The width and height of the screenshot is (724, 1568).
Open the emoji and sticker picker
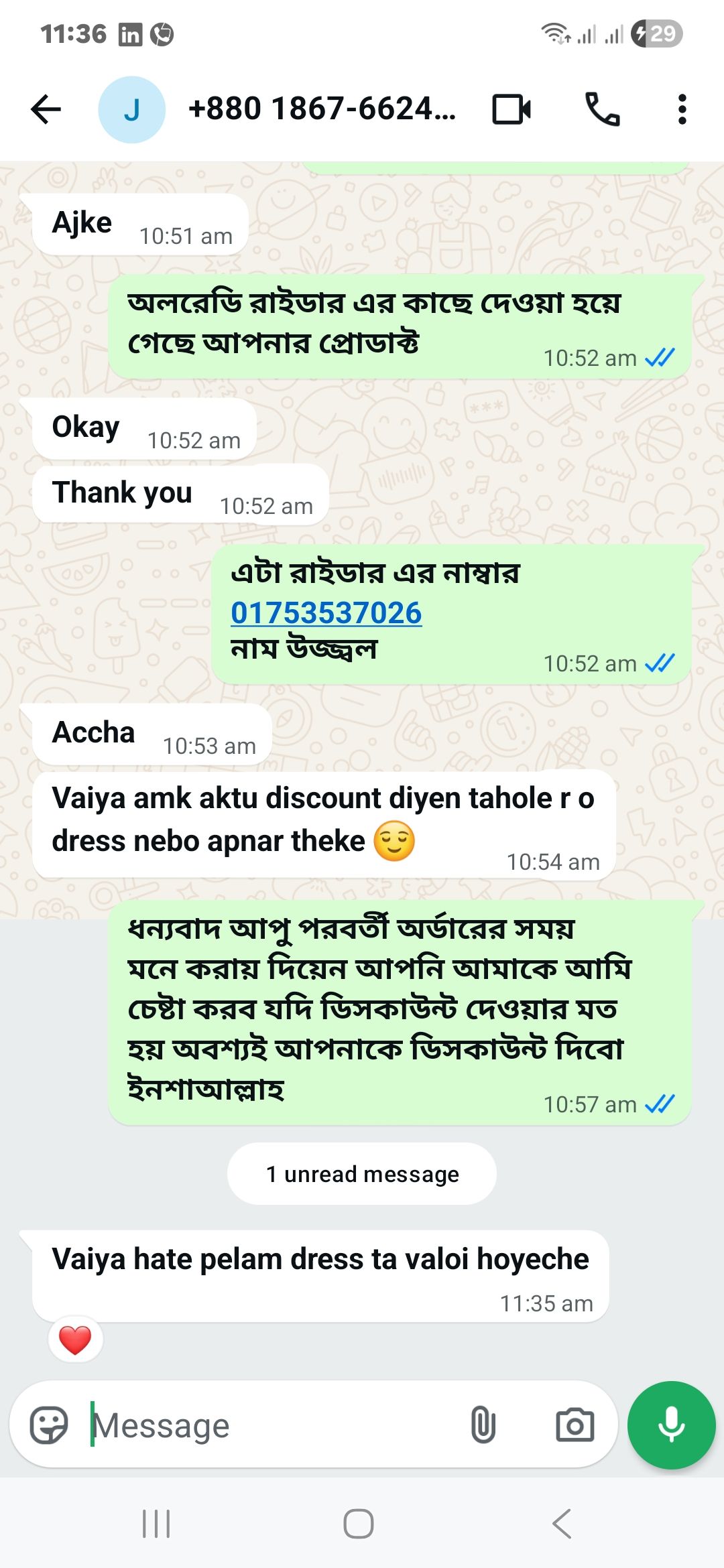pos(49,1425)
